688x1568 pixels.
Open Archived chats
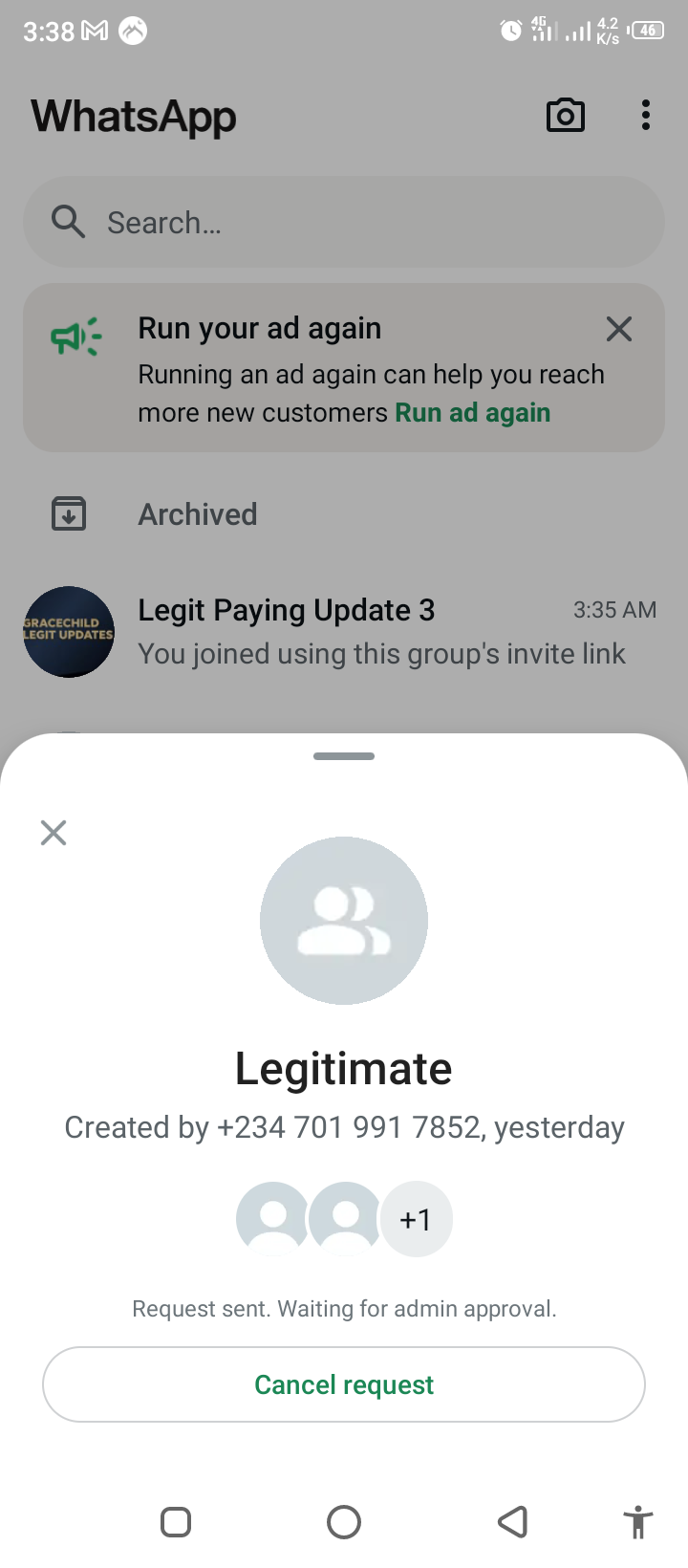pyautogui.click(x=198, y=514)
